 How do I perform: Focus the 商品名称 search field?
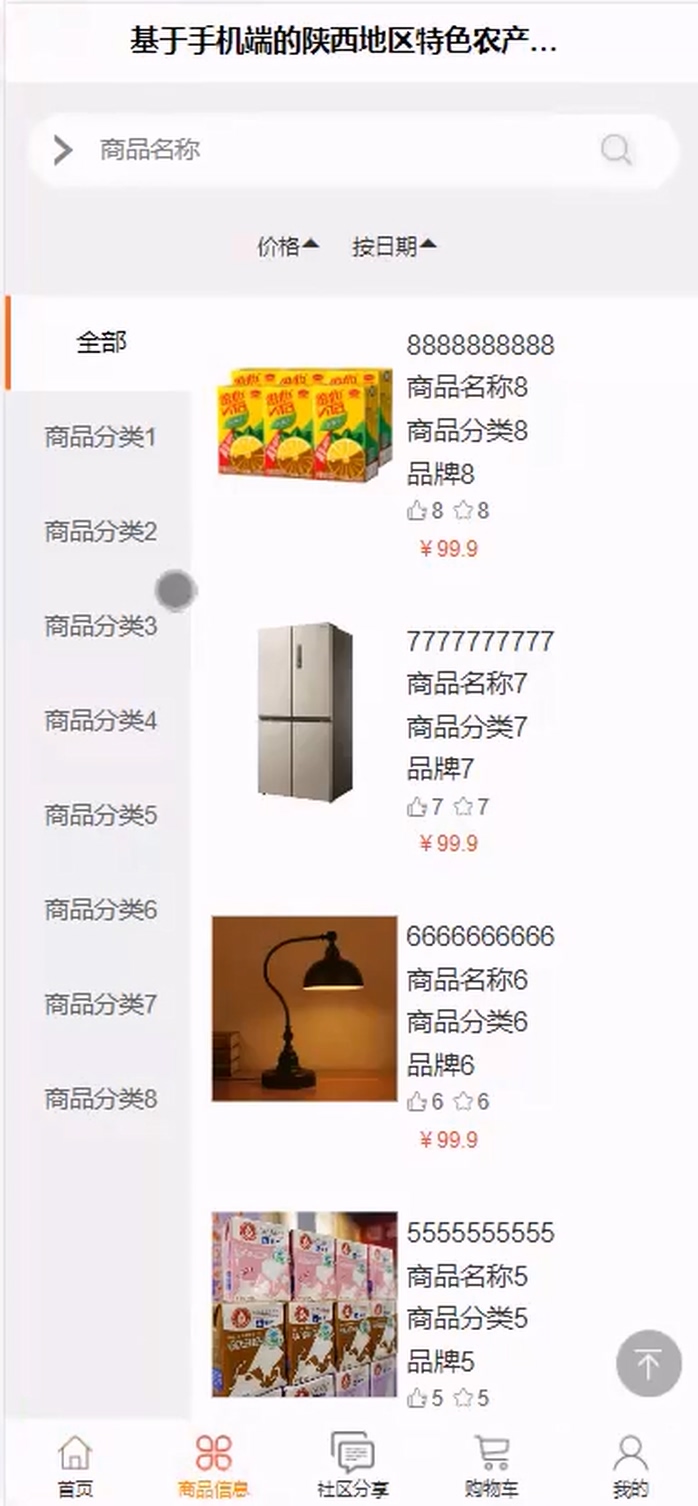coord(340,150)
